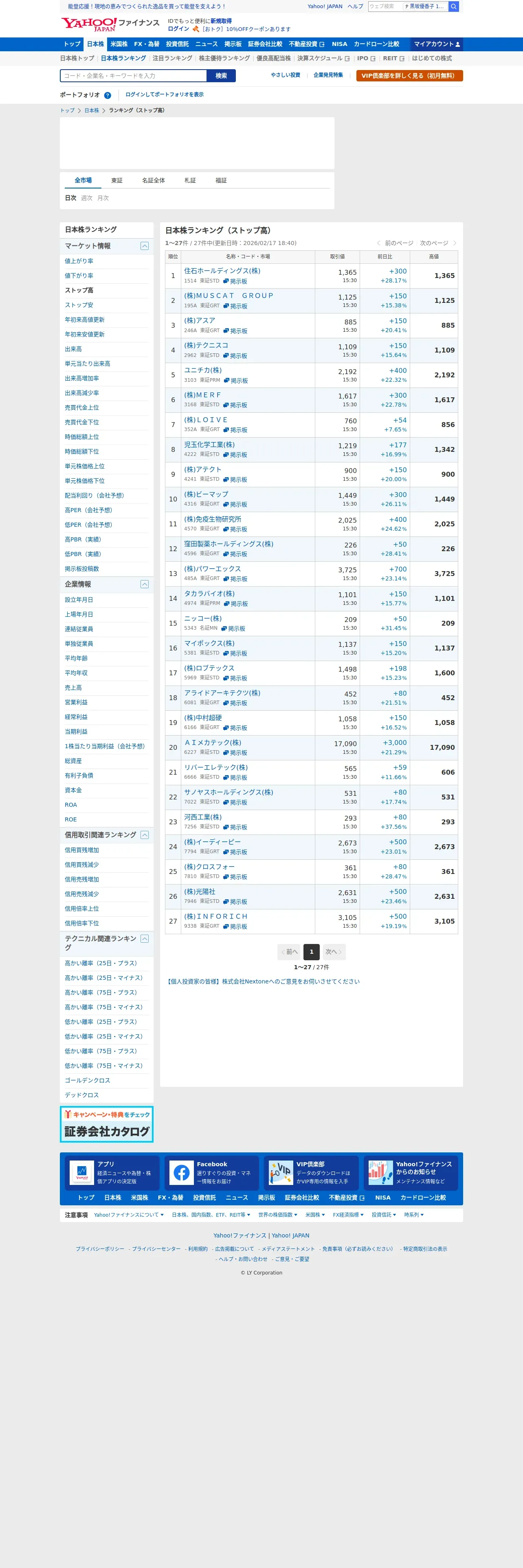Open the 証券会社カタログ banner
This screenshot has height=1568, width=523.
pyautogui.click(x=107, y=1124)
